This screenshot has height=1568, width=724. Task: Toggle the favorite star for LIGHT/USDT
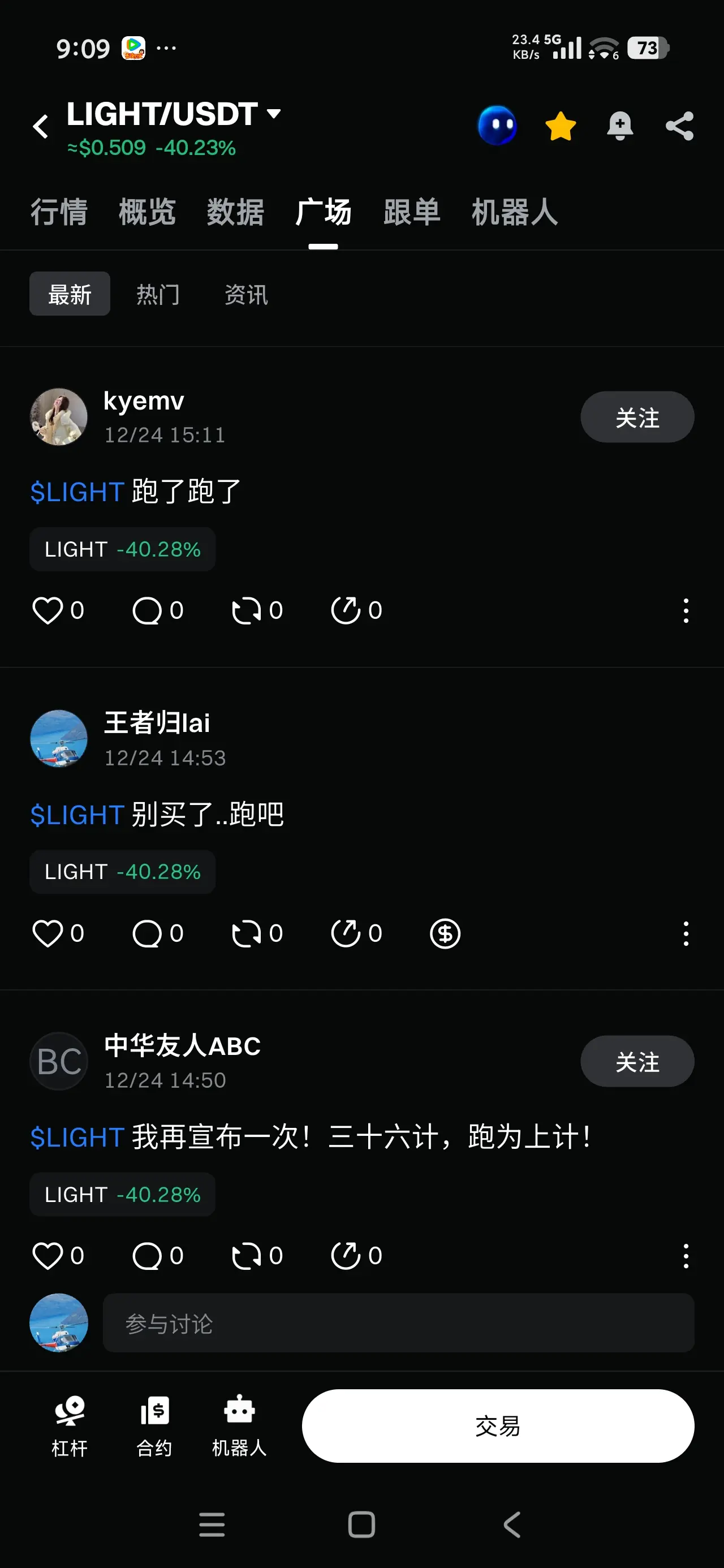click(x=560, y=127)
